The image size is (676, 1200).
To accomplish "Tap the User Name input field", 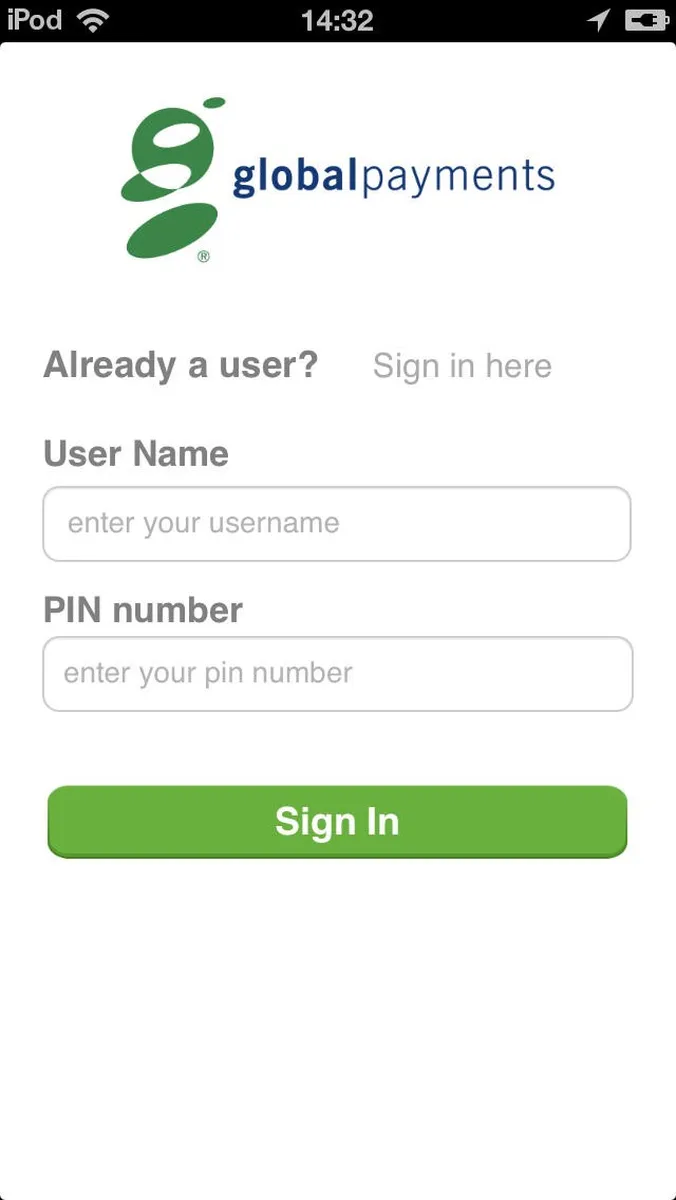I will (x=337, y=524).
